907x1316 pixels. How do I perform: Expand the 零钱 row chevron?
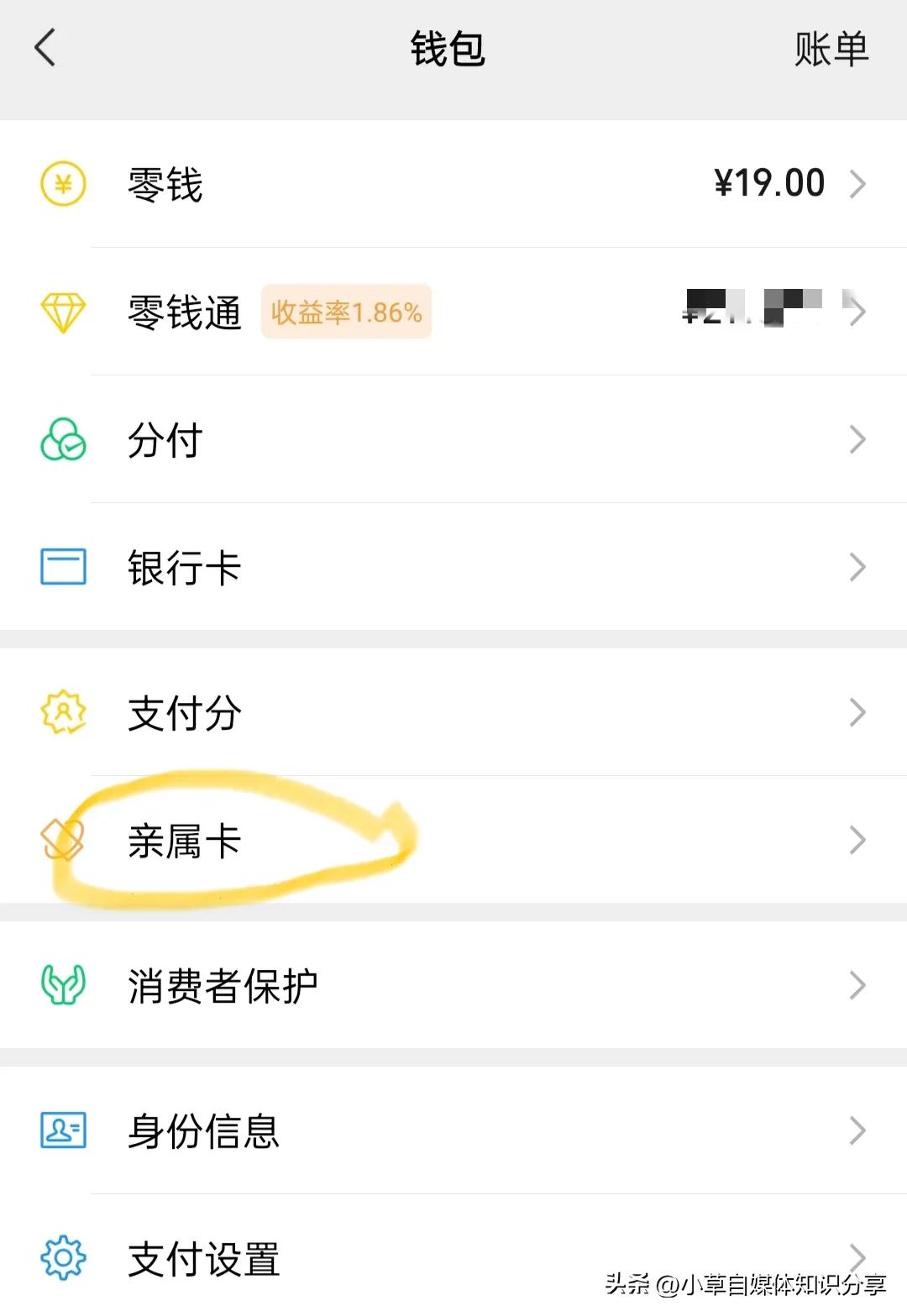858,182
